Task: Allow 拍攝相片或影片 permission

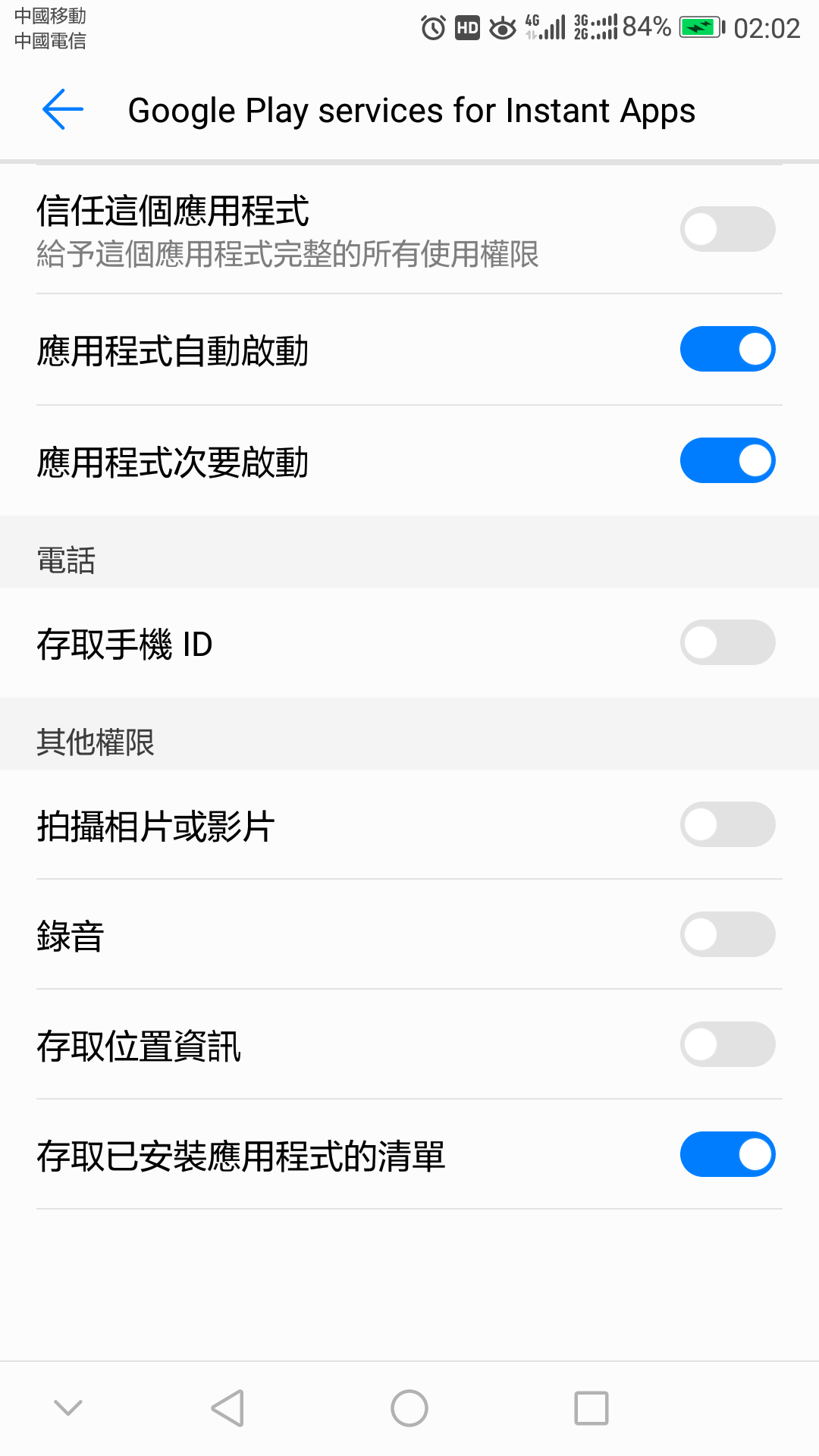Action: click(x=727, y=824)
